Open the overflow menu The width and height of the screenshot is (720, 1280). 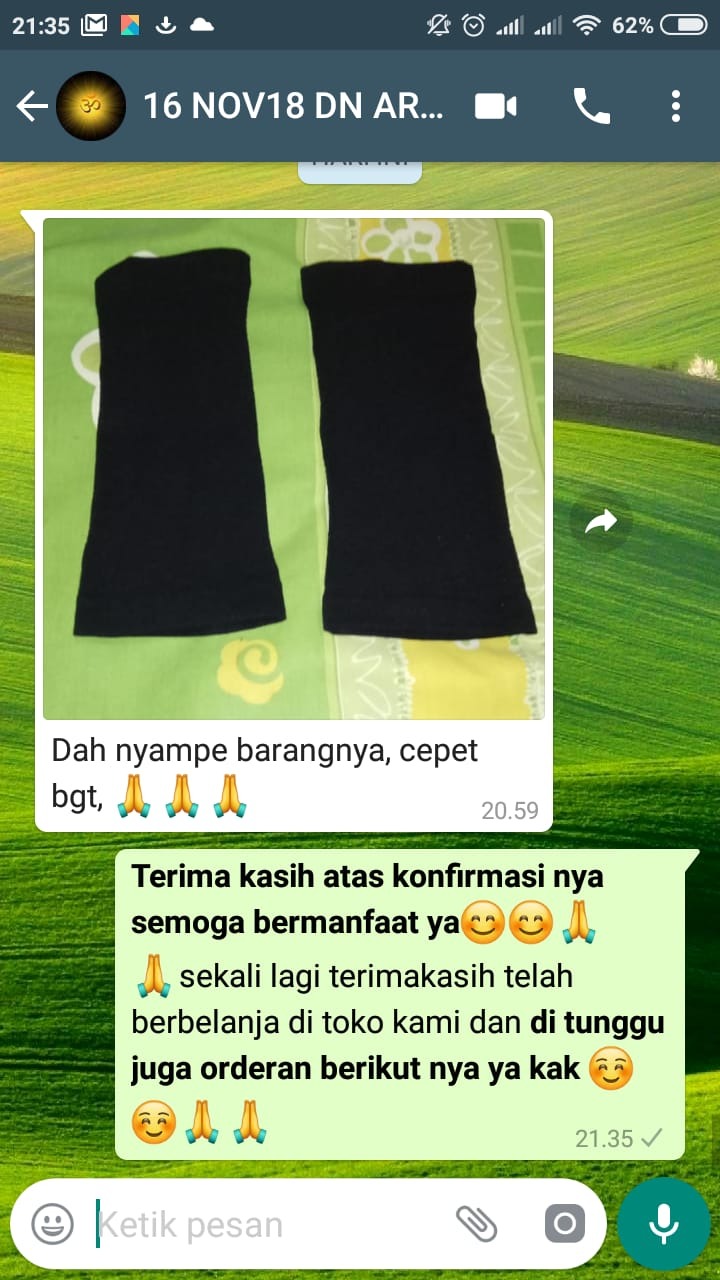coord(676,106)
